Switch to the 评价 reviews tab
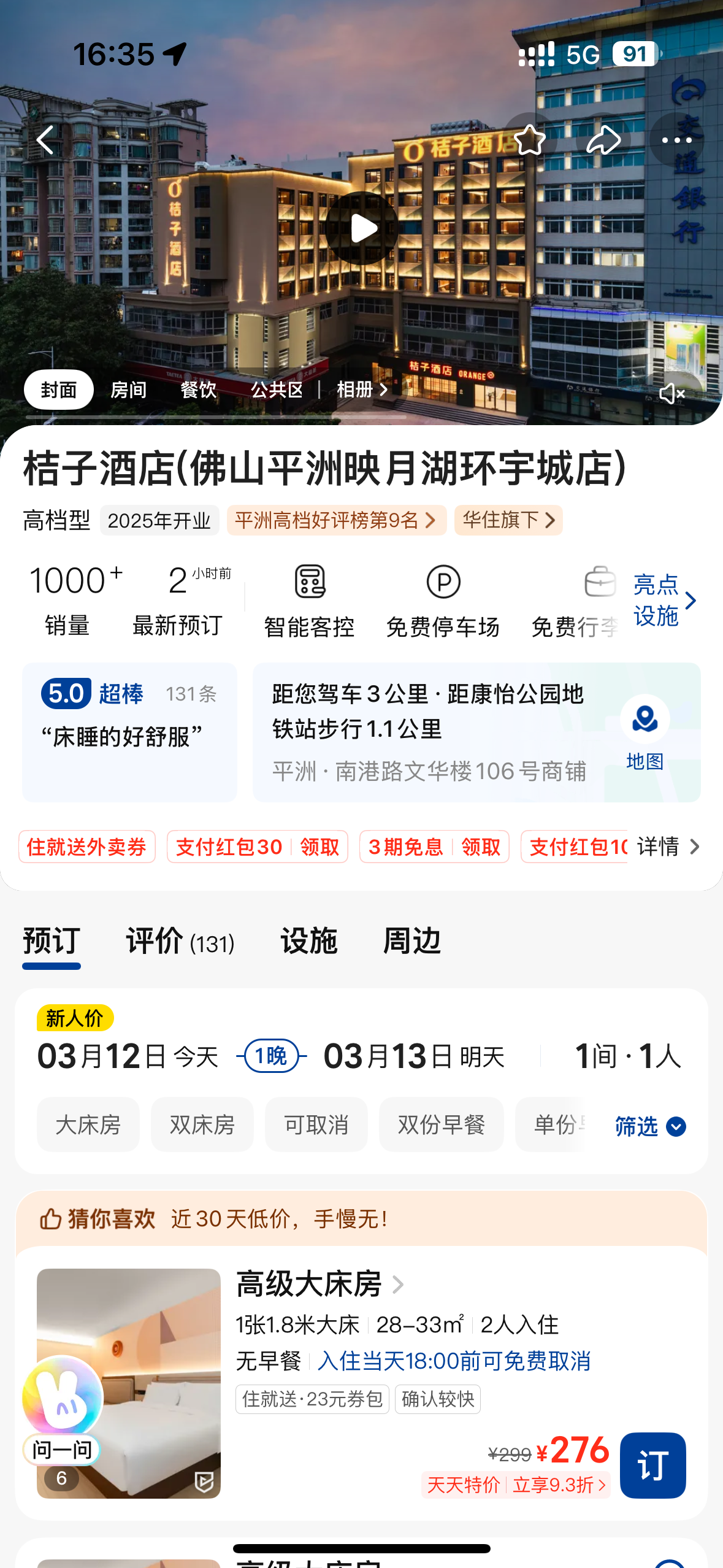The width and height of the screenshot is (723, 1568). [x=155, y=940]
